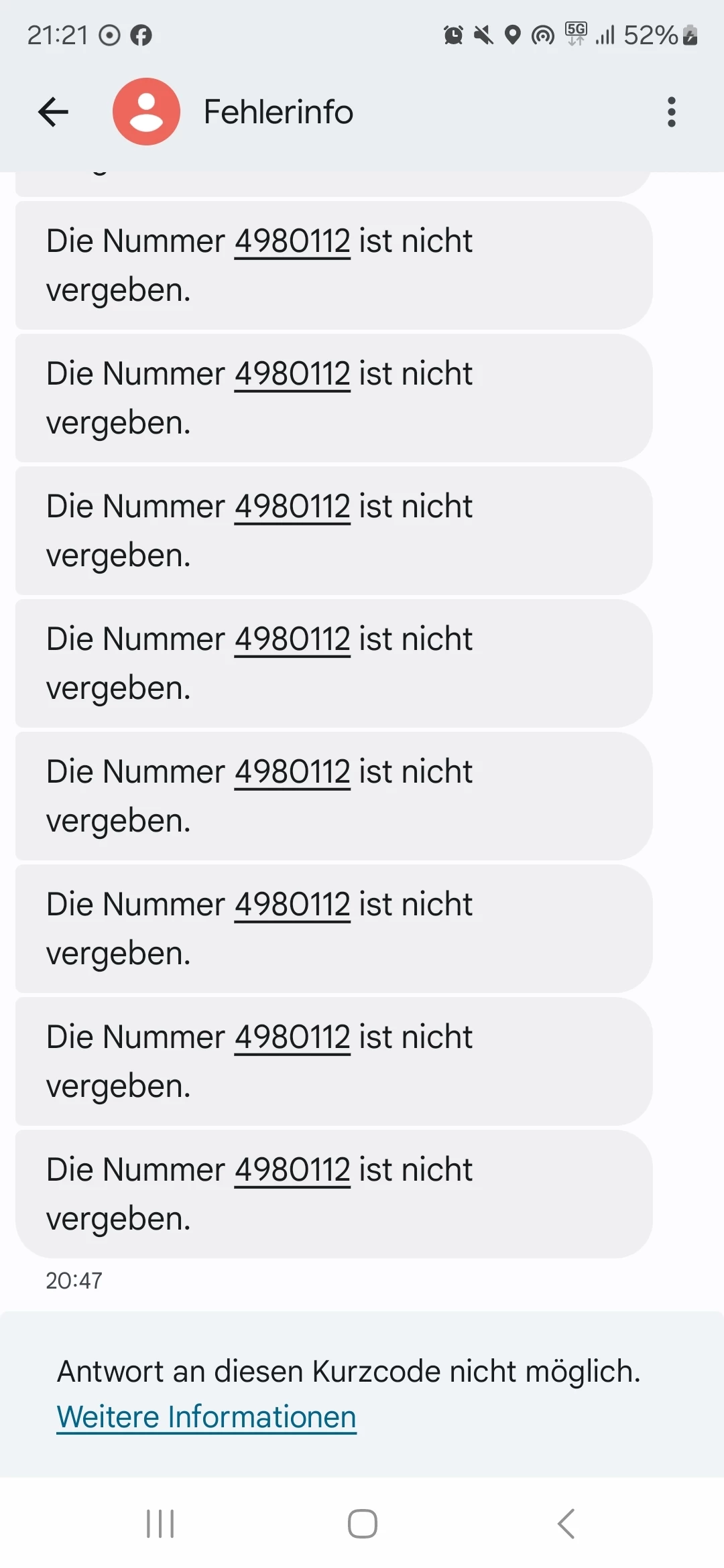Screen dimensions: 724x1568
Task: Go back to the conversation list
Action: 54,112
